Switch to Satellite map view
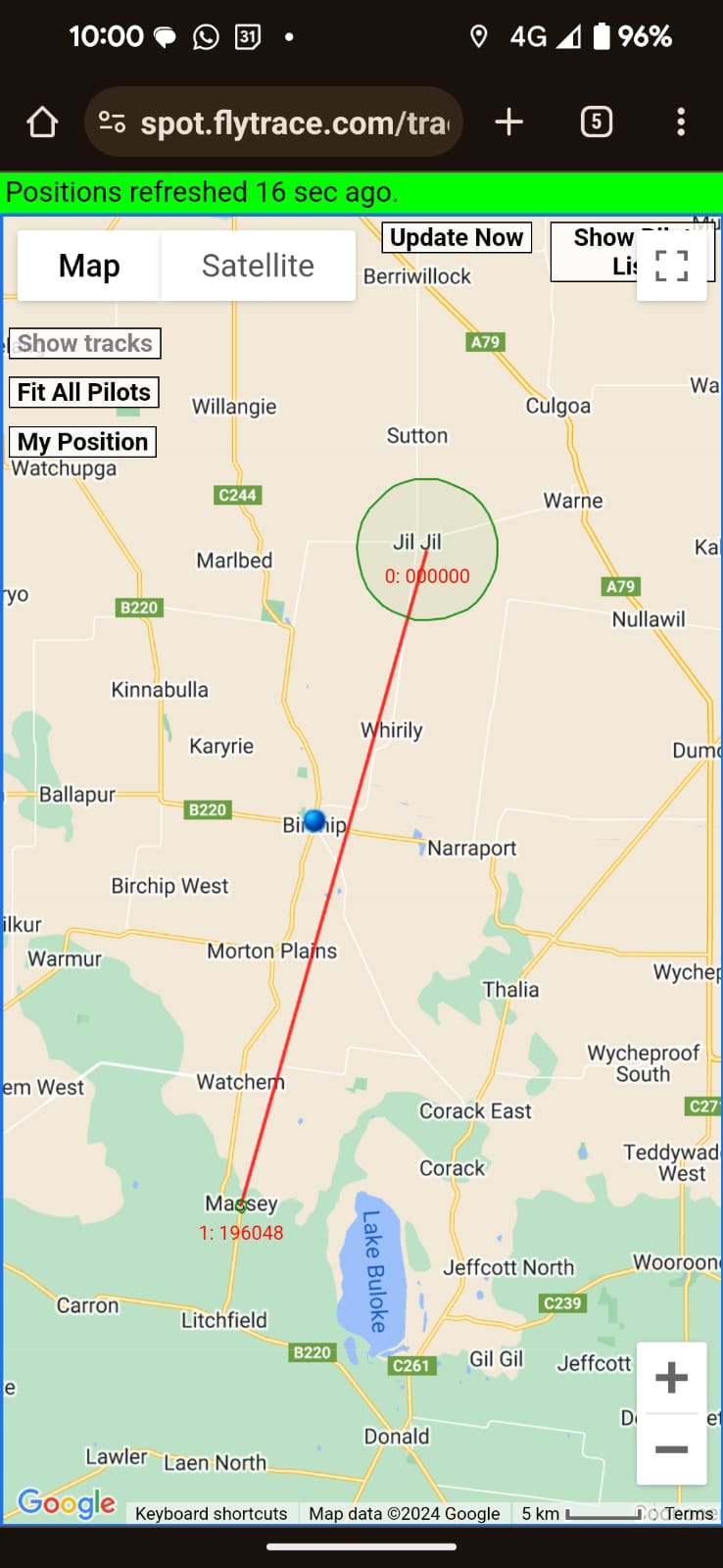The image size is (723, 1568). (258, 266)
